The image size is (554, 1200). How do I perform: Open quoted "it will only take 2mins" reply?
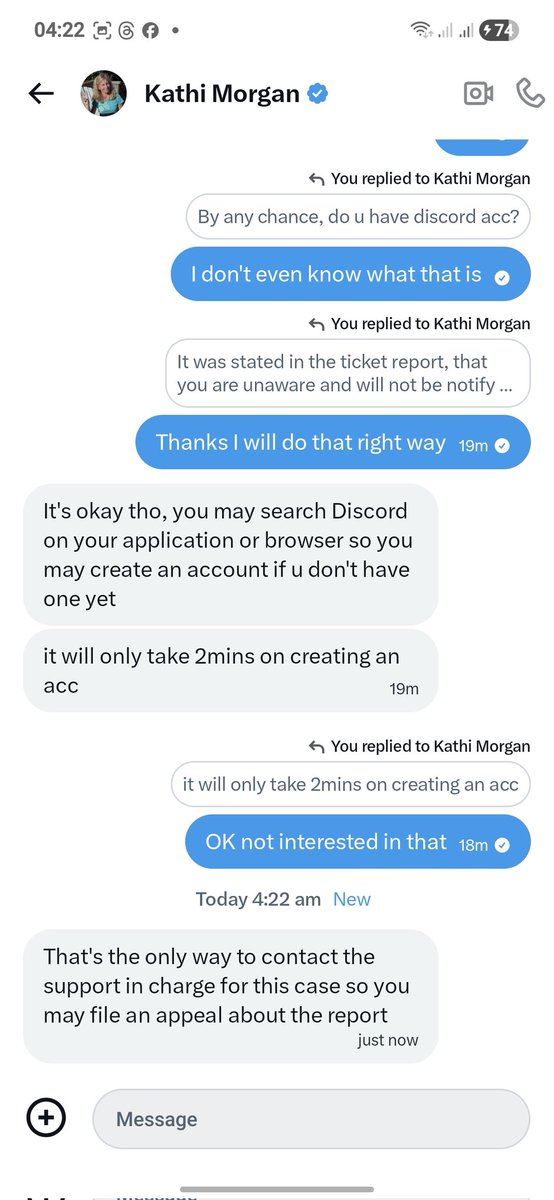point(350,784)
